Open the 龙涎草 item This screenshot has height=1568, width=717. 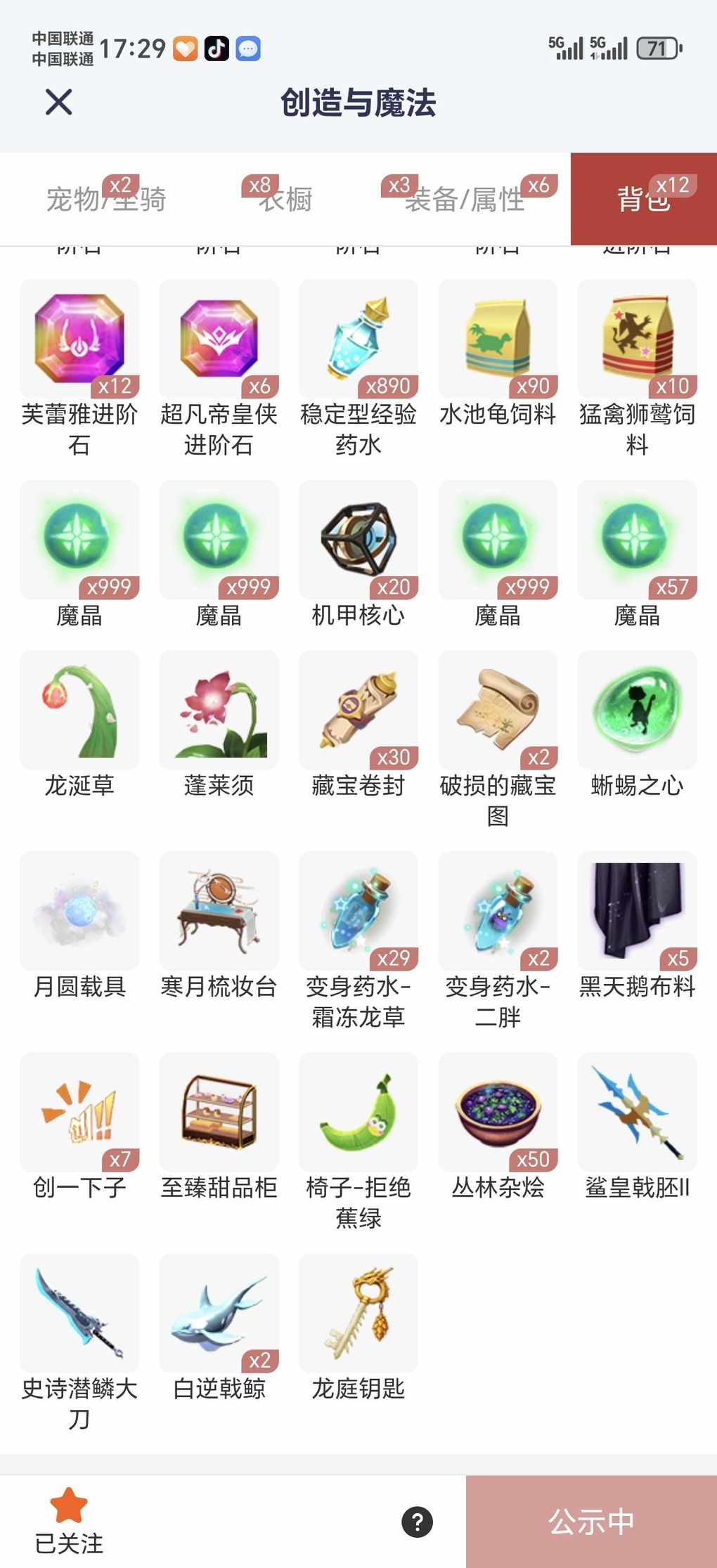pos(79,710)
